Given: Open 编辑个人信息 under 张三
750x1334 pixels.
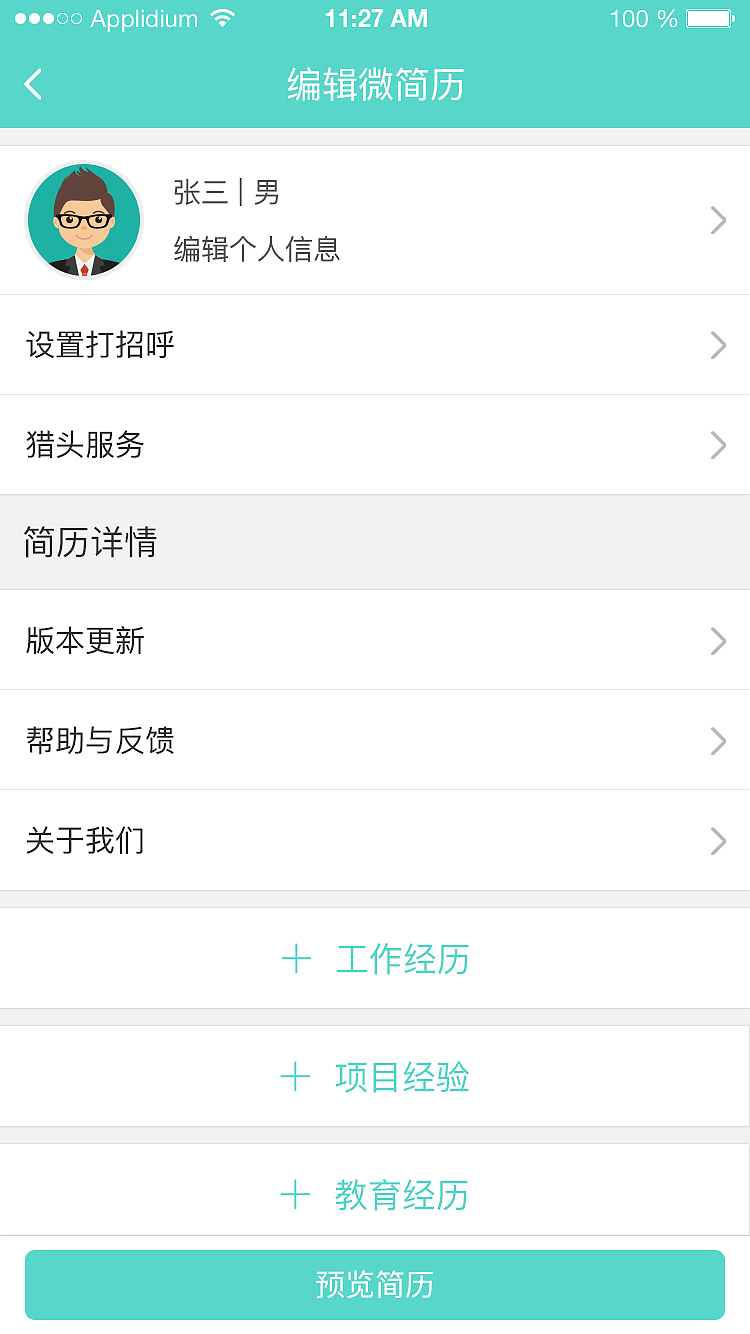Looking at the screenshot, I should point(258,249).
